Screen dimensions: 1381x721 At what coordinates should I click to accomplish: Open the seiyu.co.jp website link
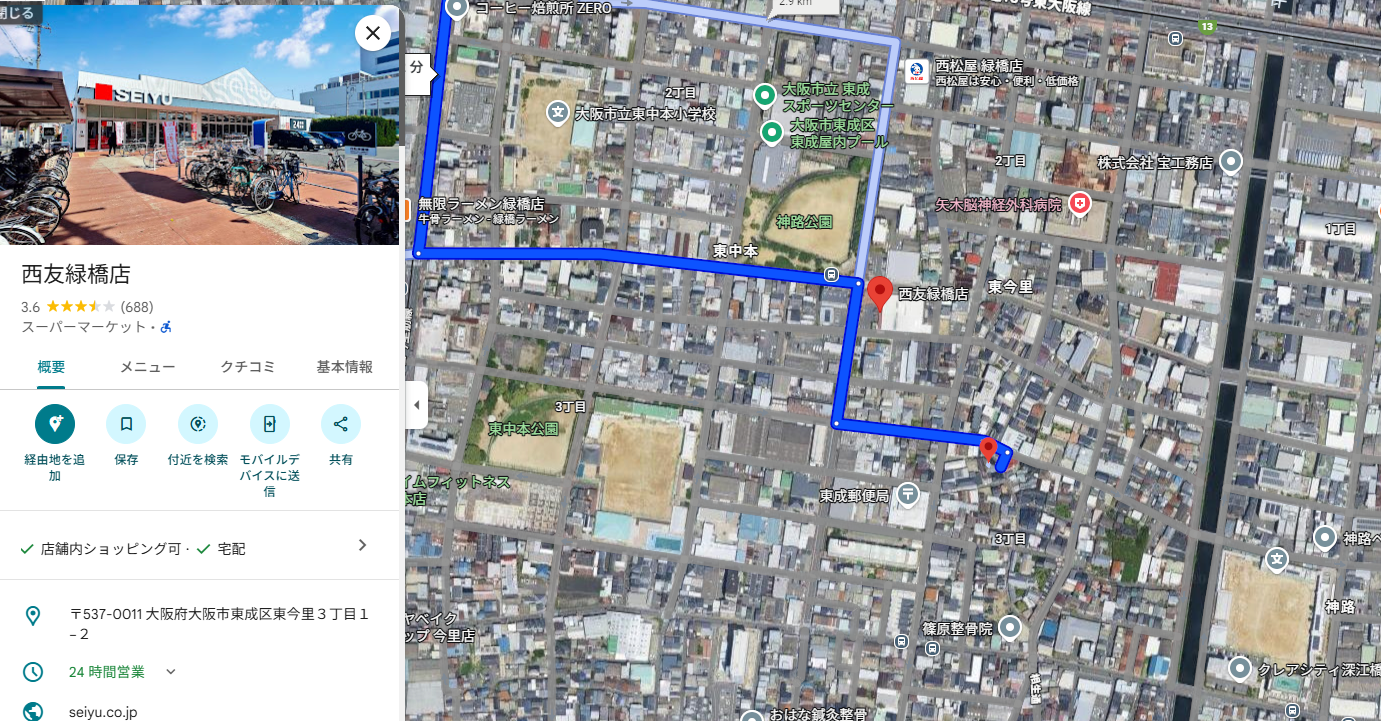(x=103, y=712)
